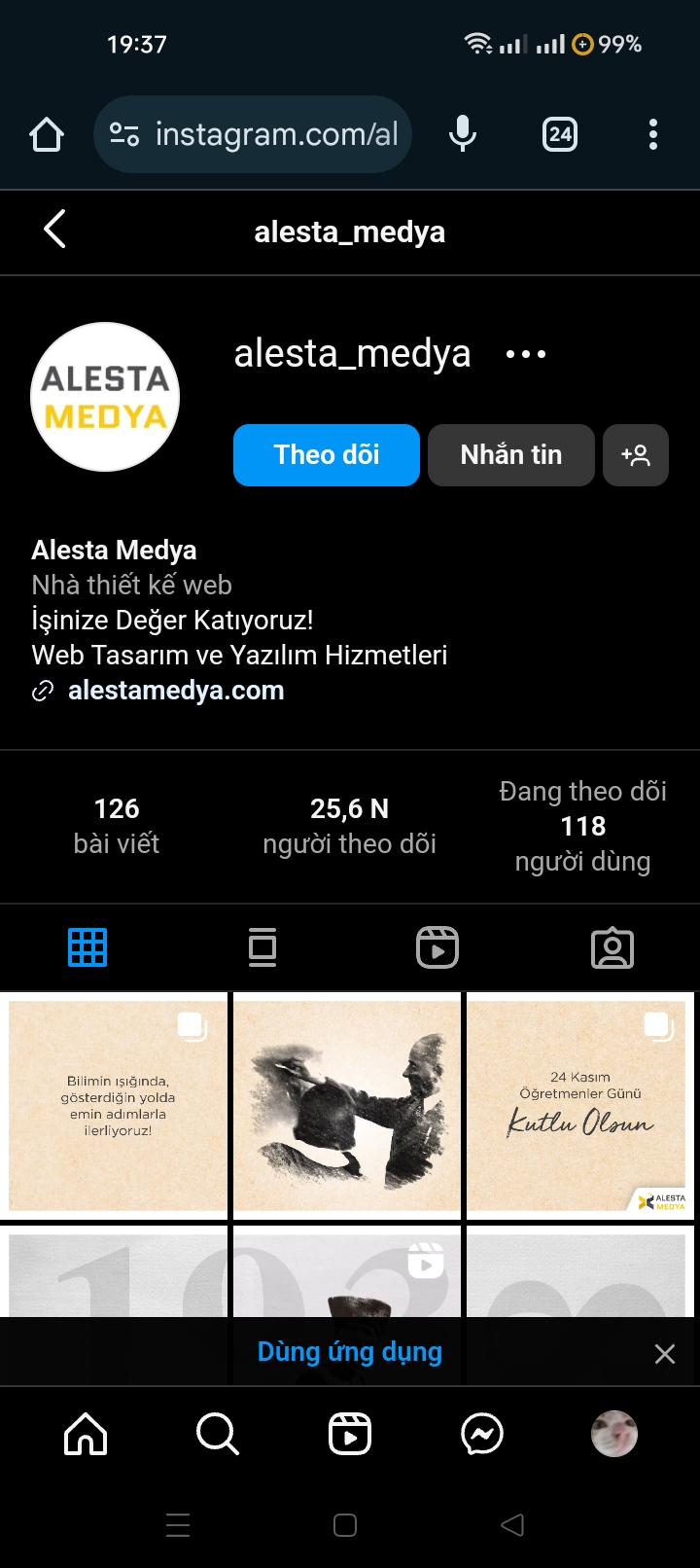Image resolution: width=700 pixels, height=1568 pixels.
Task: Open the "24 Kasım Öğretmenler Günü" post
Action: (x=580, y=1106)
